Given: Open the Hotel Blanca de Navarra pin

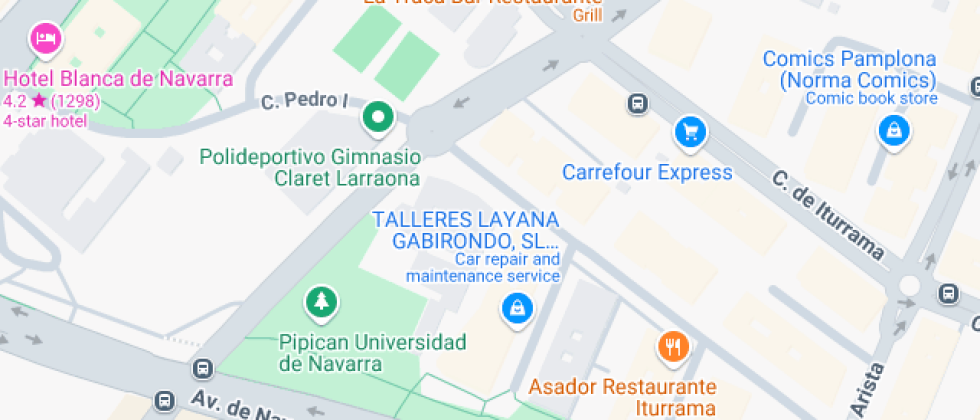Looking at the screenshot, I should coord(46,40).
